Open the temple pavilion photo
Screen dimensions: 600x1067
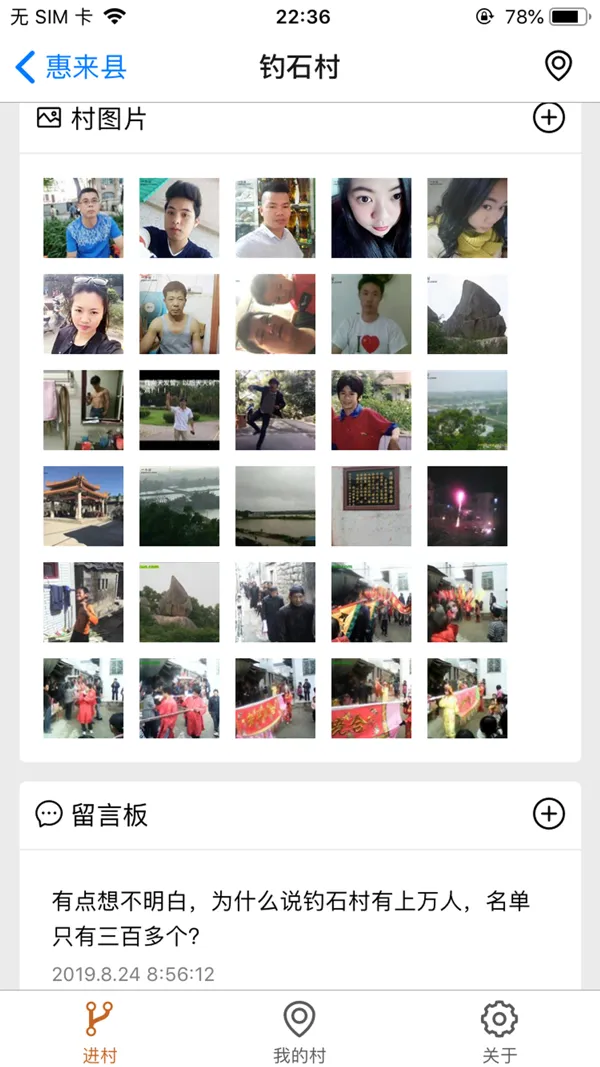[83, 506]
